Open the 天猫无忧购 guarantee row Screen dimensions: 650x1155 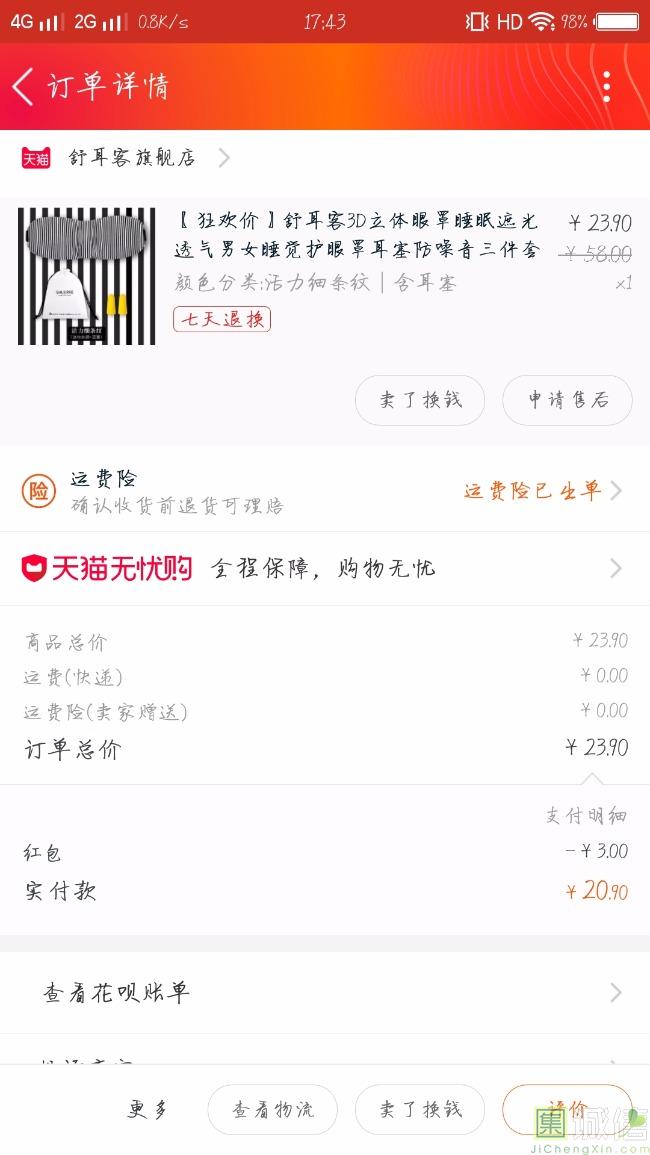(325, 569)
